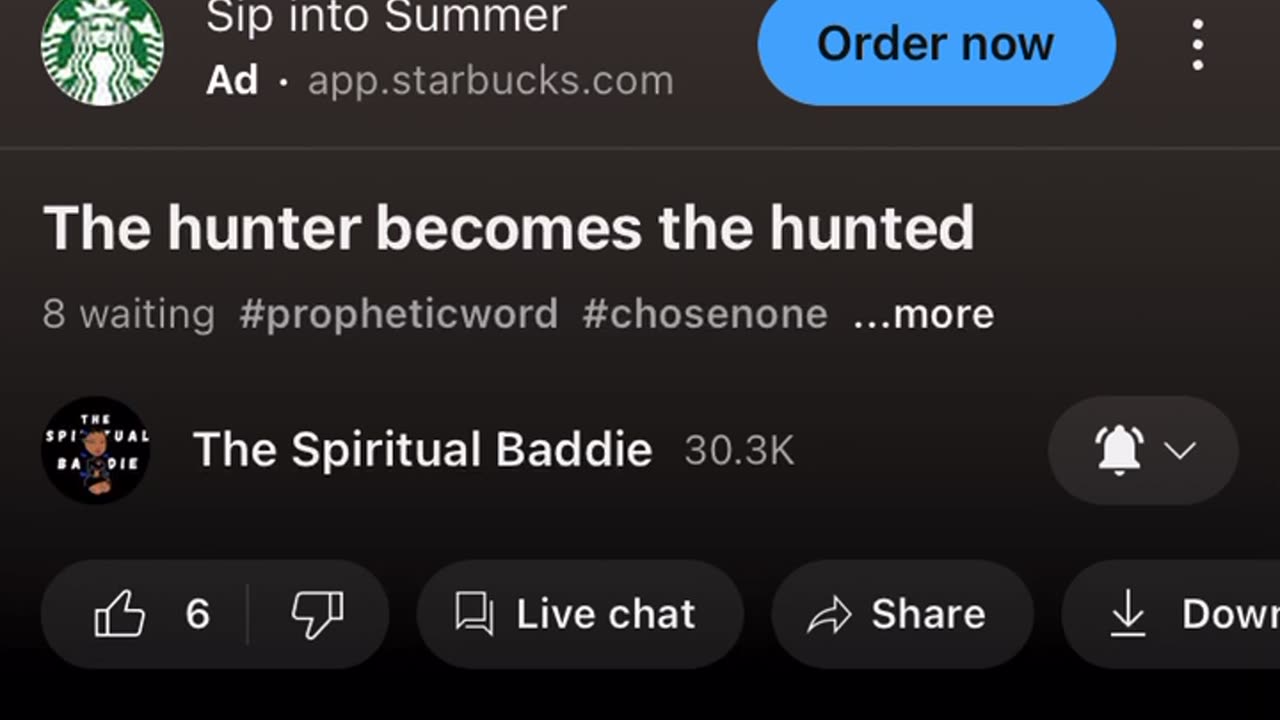
Task: Open notification bell dropdown
Action: [1143, 450]
